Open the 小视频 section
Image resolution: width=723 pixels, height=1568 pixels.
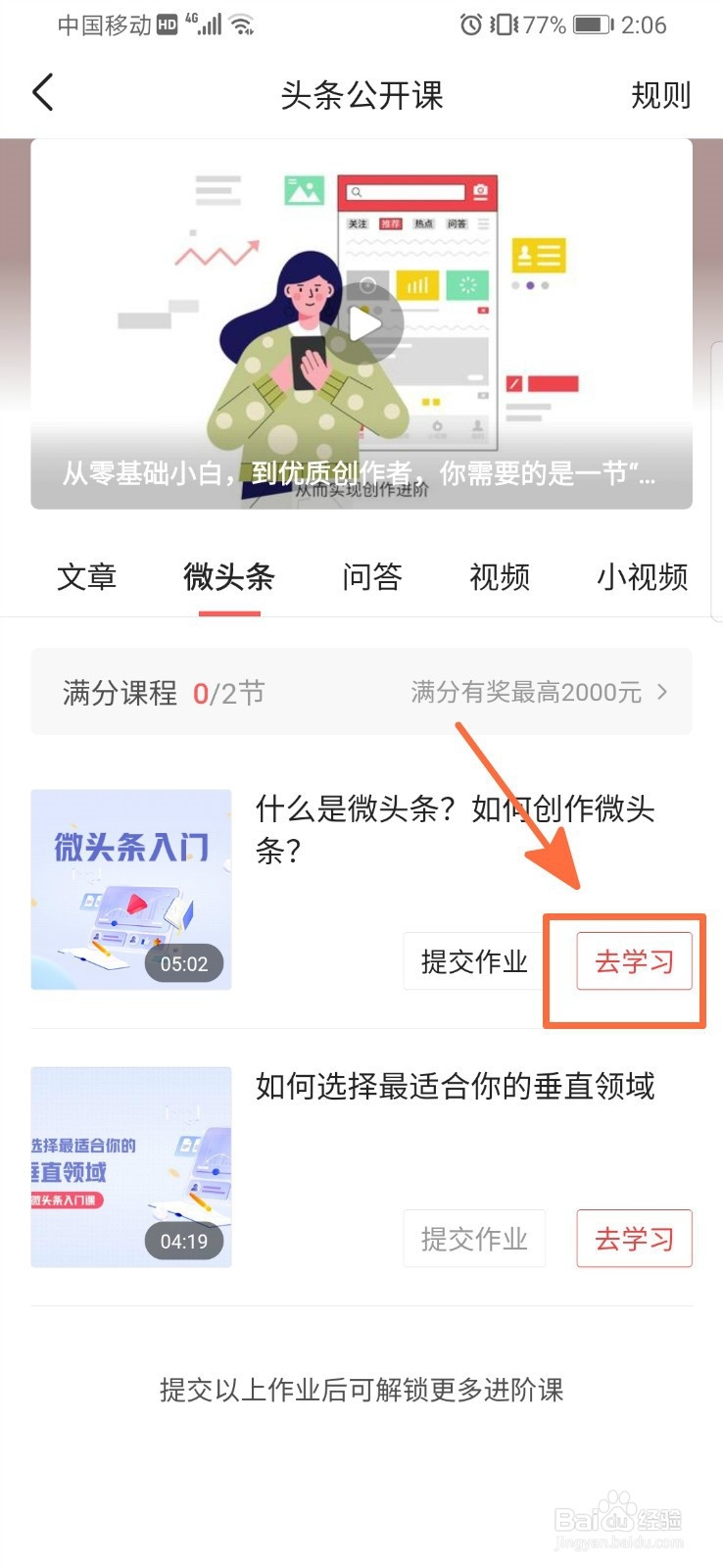[x=642, y=578]
